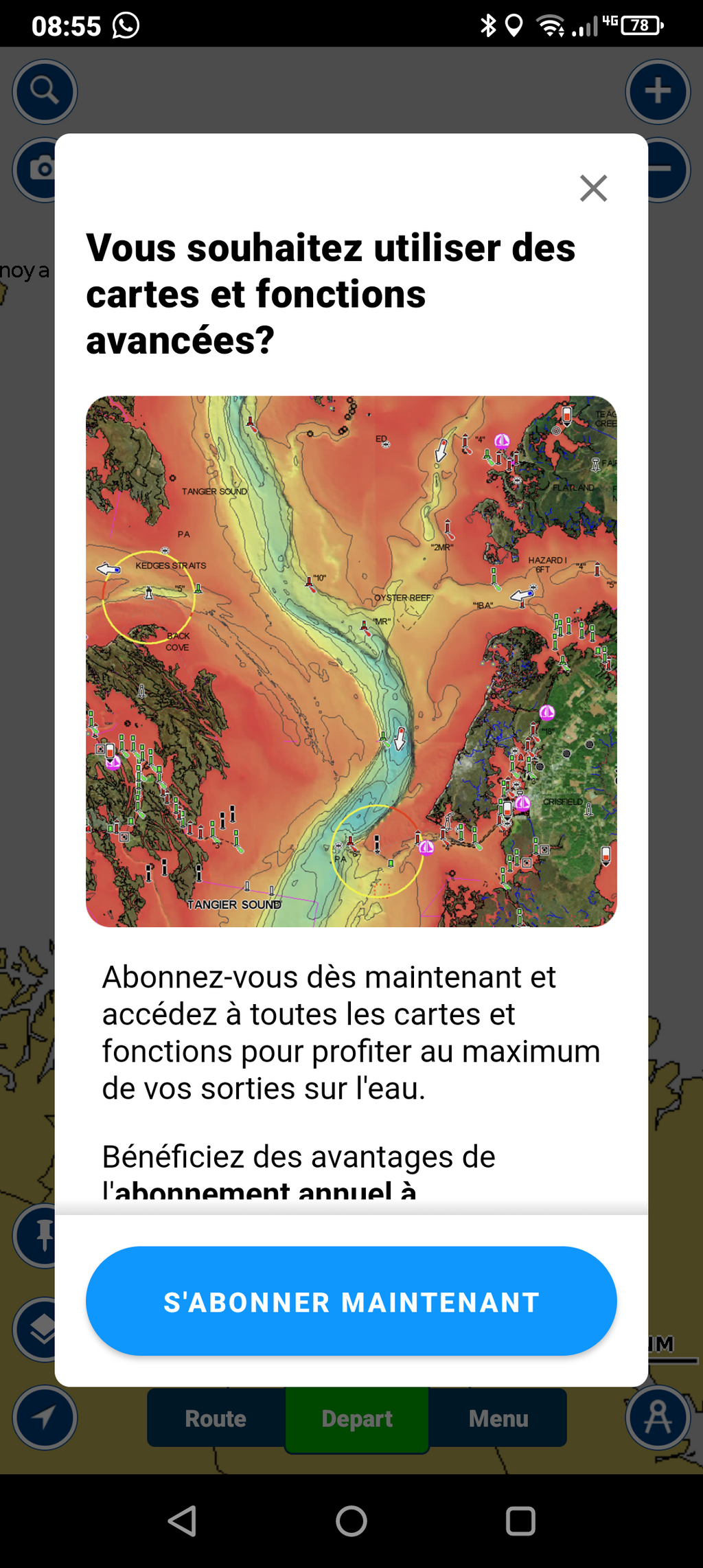
Task: Close the subscription dialog
Action: [x=593, y=188]
